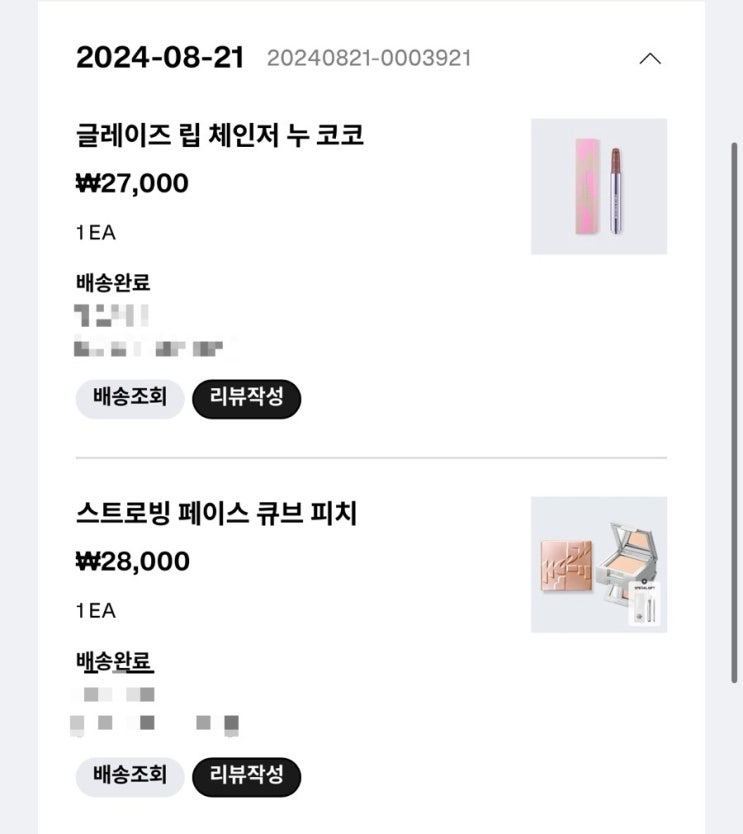Image resolution: width=743 pixels, height=834 pixels.
Task: Open the 글레이즈 립 체인저 product image
Action: pos(598,187)
